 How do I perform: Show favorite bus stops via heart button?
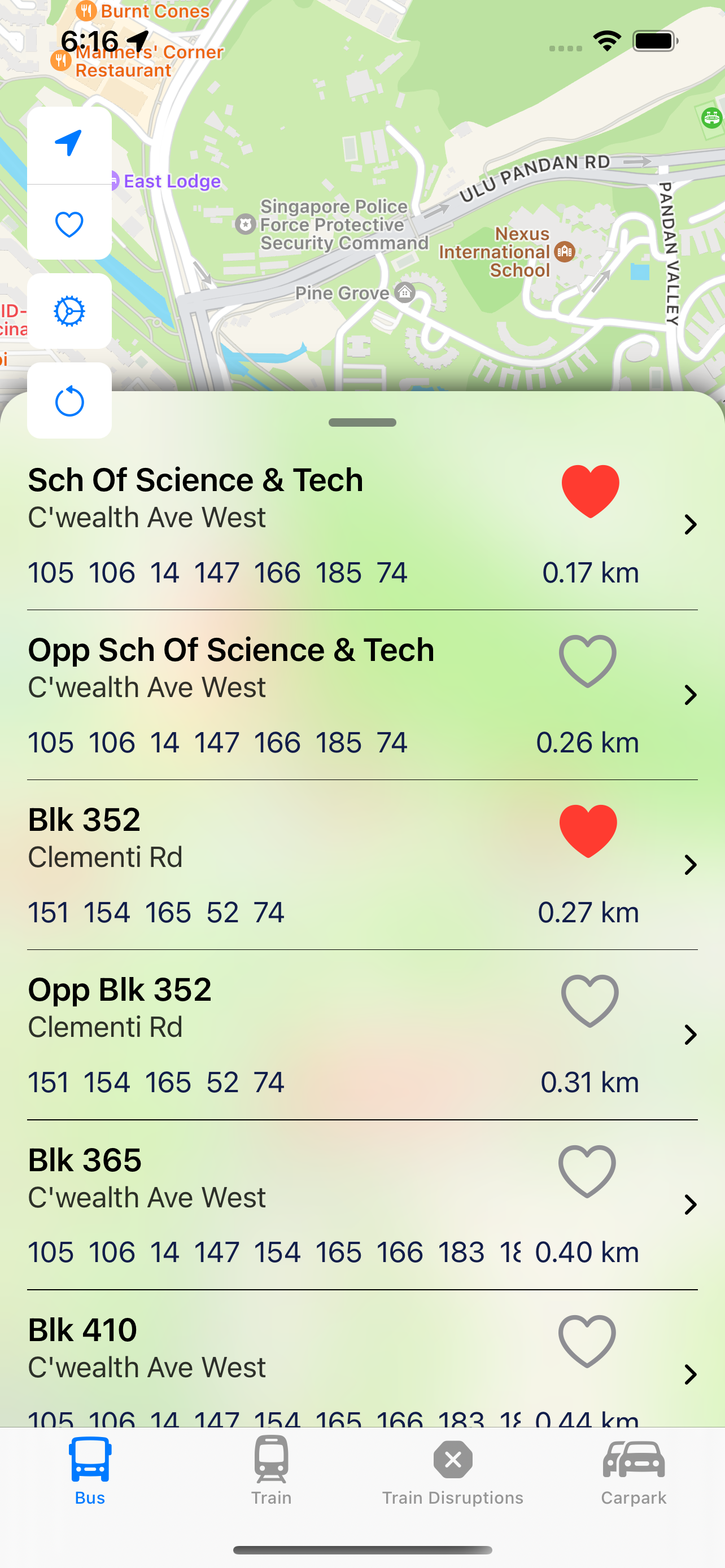[x=69, y=224]
